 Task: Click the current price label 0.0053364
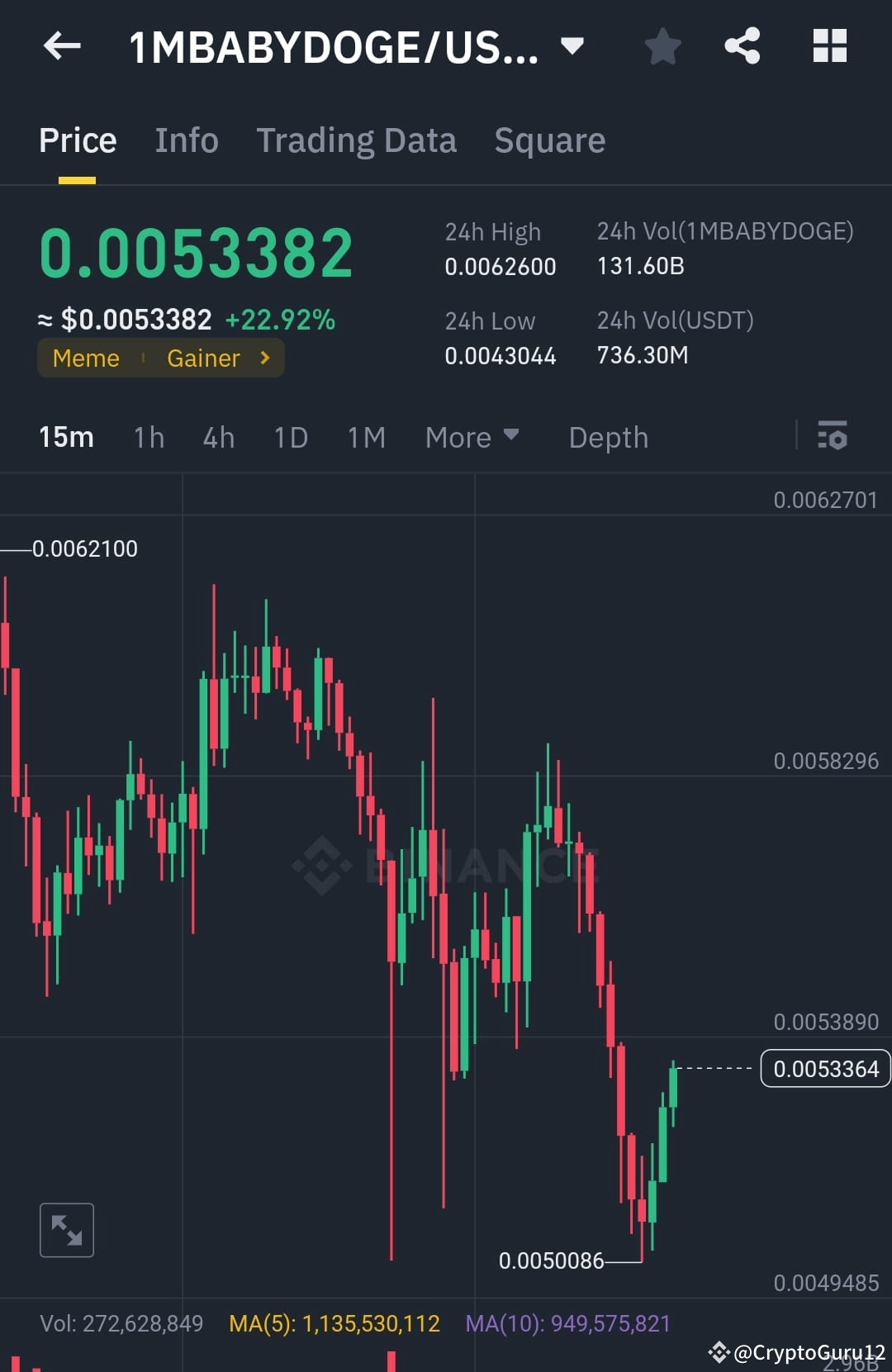(825, 1068)
